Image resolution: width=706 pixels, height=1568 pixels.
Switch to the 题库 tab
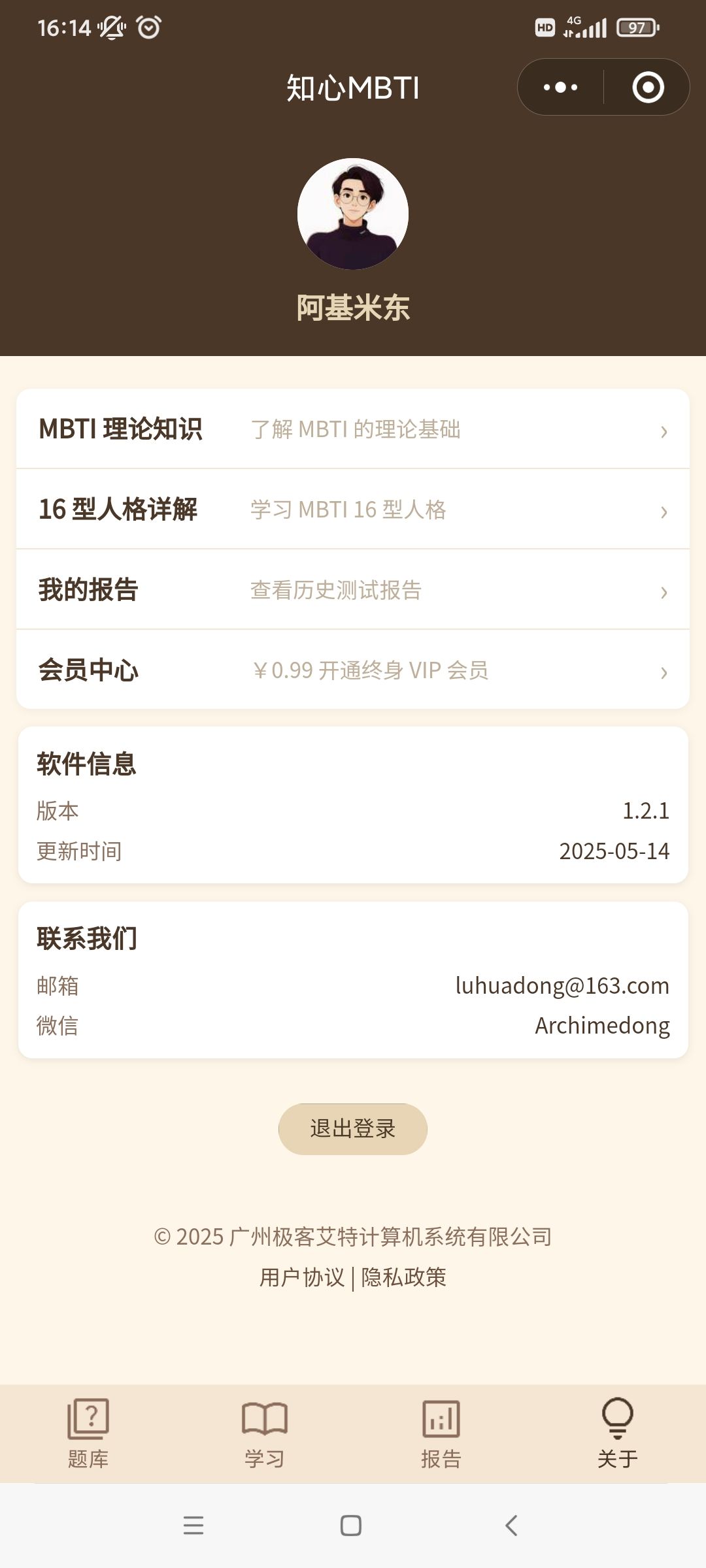(88, 1433)
